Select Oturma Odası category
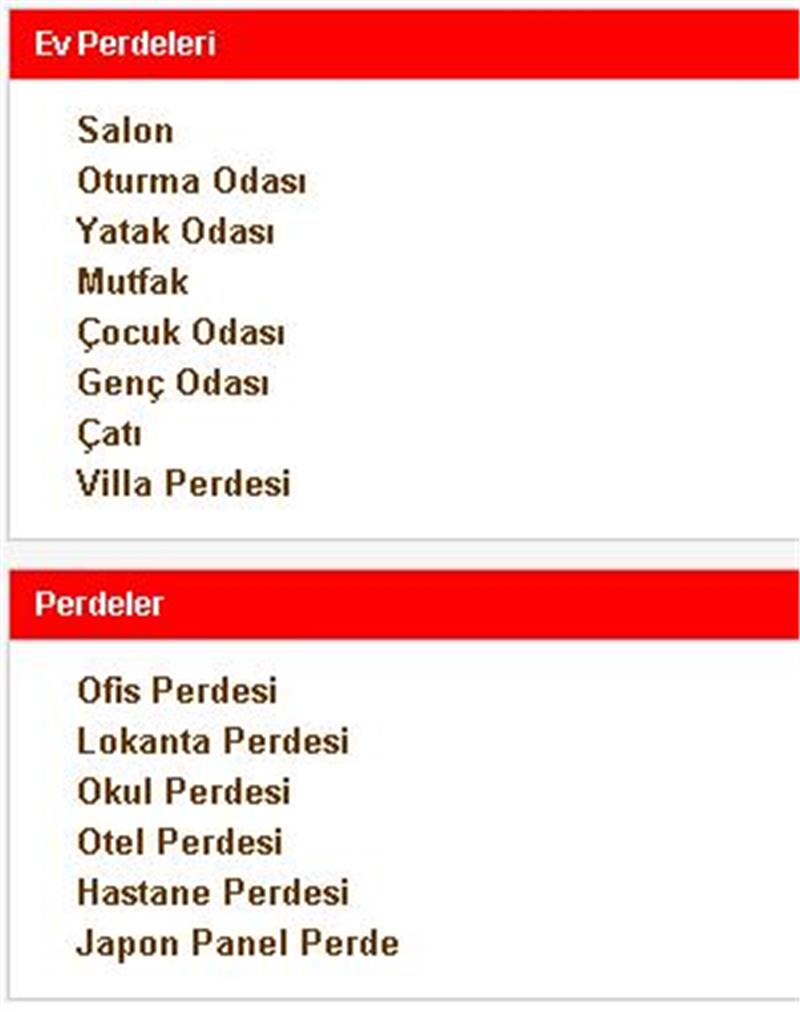The image size is (800, 1012). coord(191,181)
